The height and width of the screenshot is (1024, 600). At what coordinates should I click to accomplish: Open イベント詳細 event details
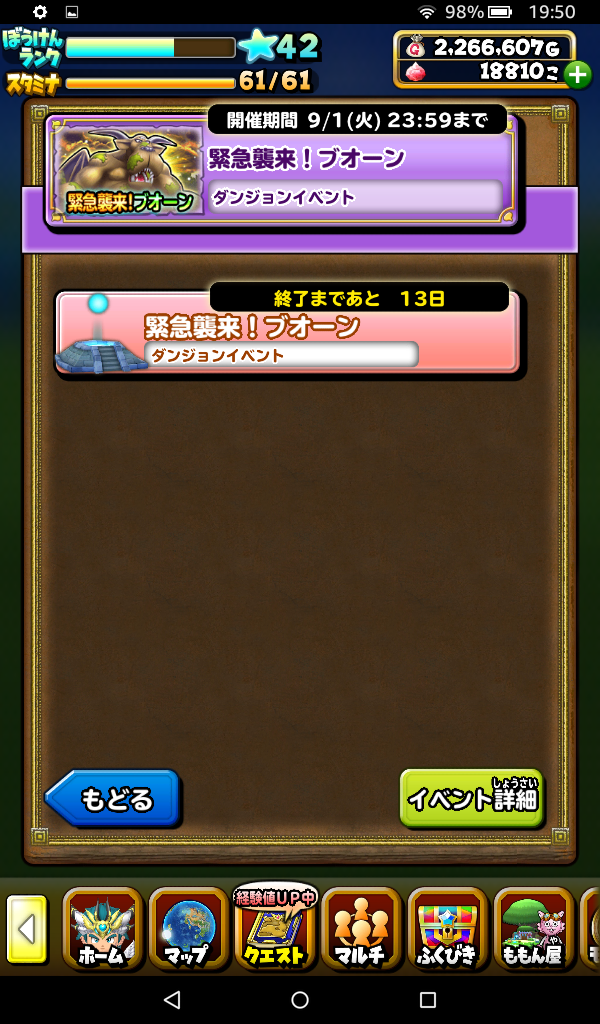(472, 799)
